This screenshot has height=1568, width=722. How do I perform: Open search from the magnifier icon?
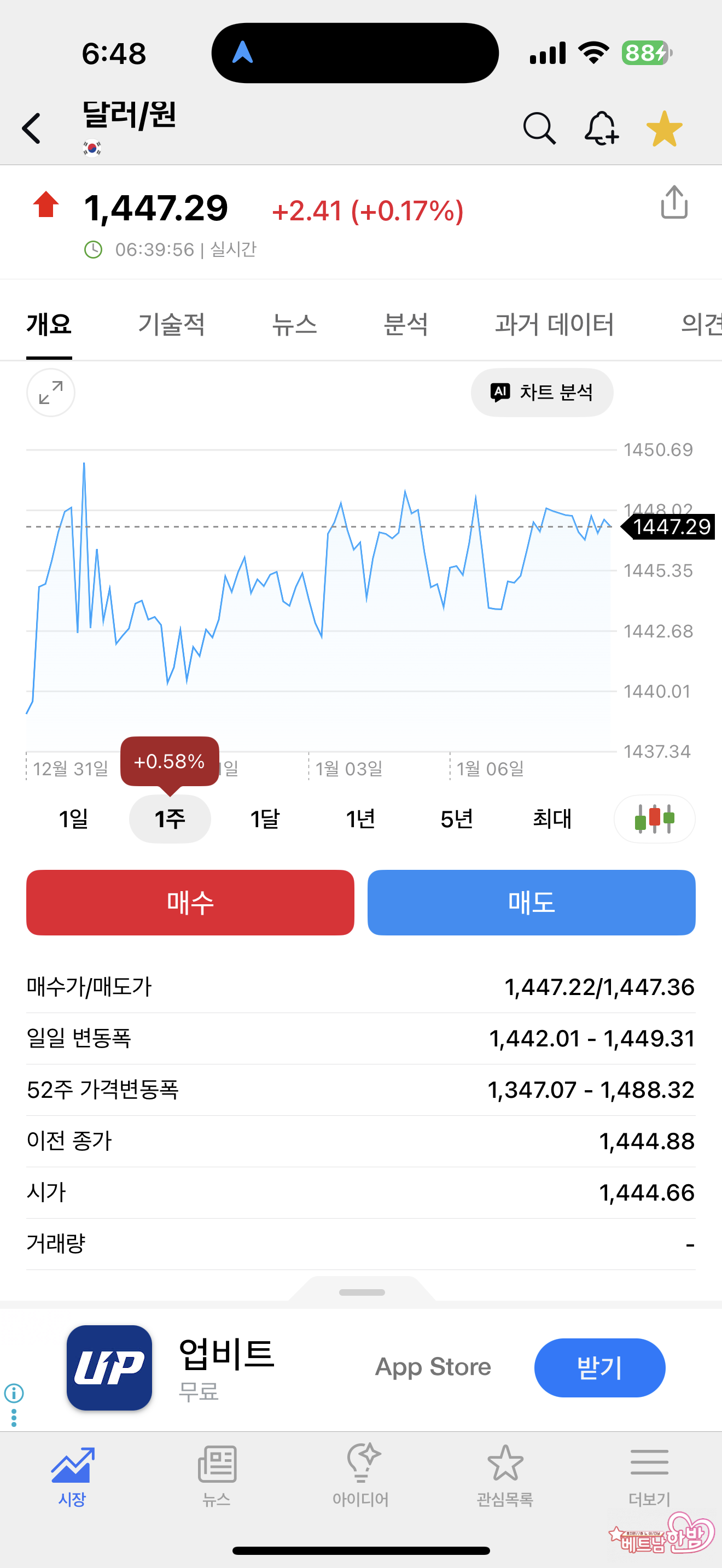[539, 128]
